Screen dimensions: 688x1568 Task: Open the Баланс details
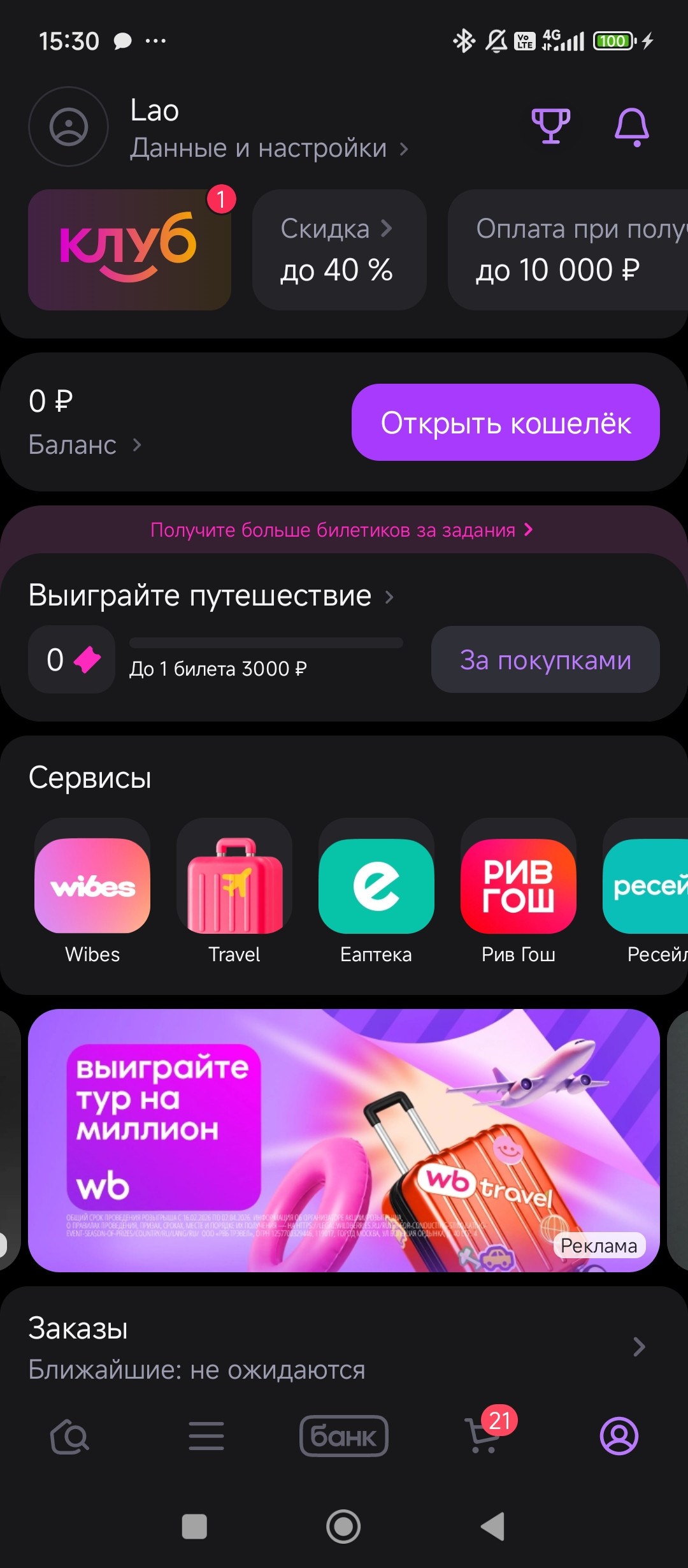[84, 444]
